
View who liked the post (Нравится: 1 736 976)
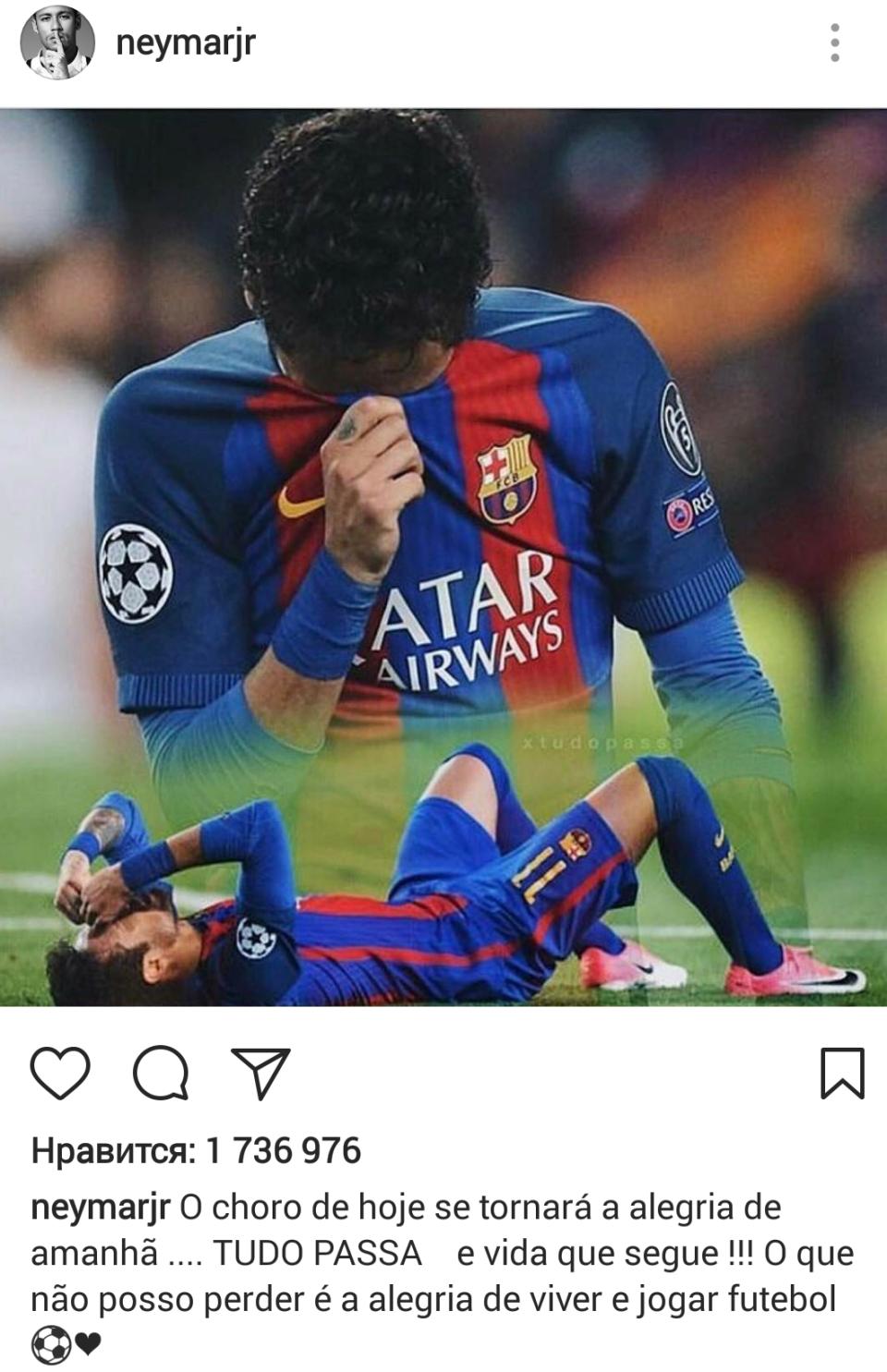coord(196,1151)
